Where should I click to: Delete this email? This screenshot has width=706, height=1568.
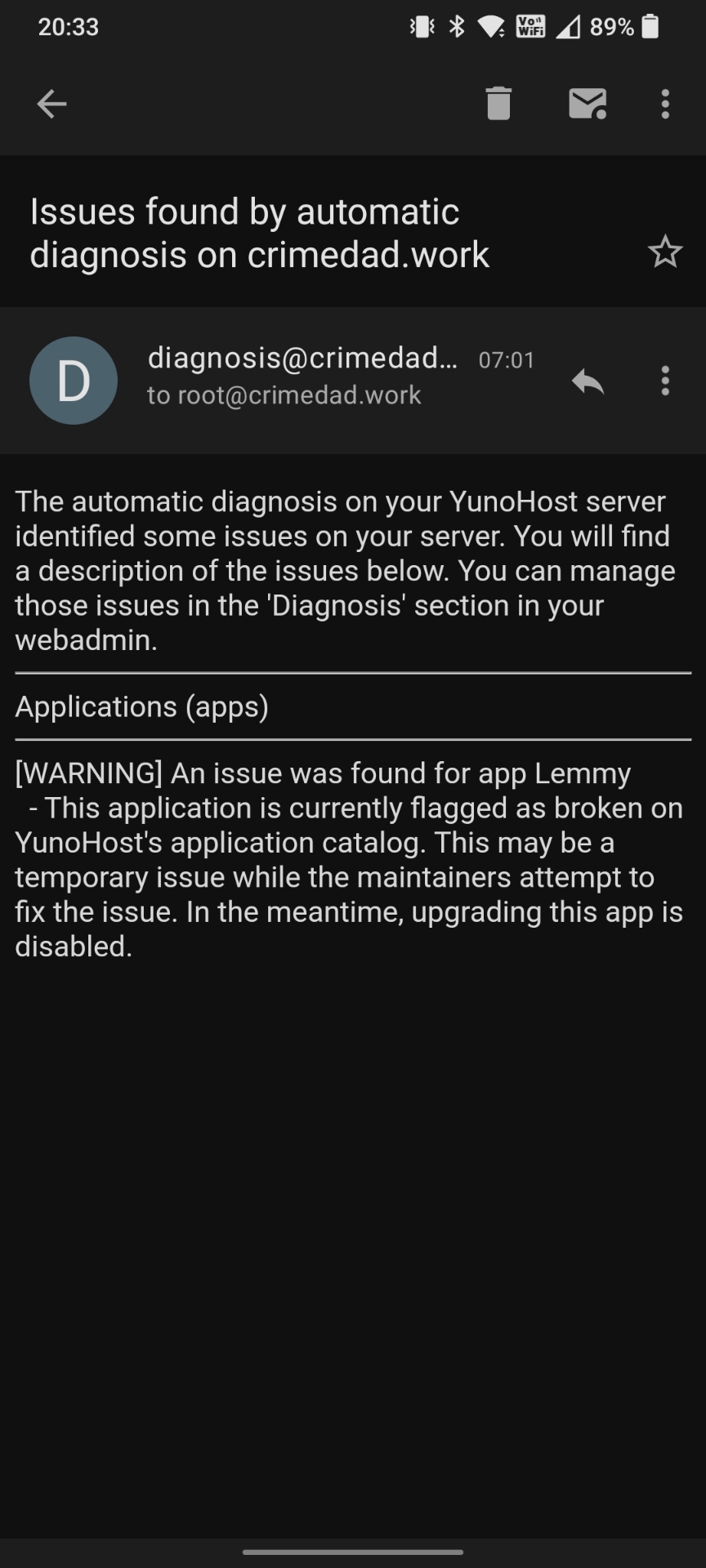click(x=498, y=104)
